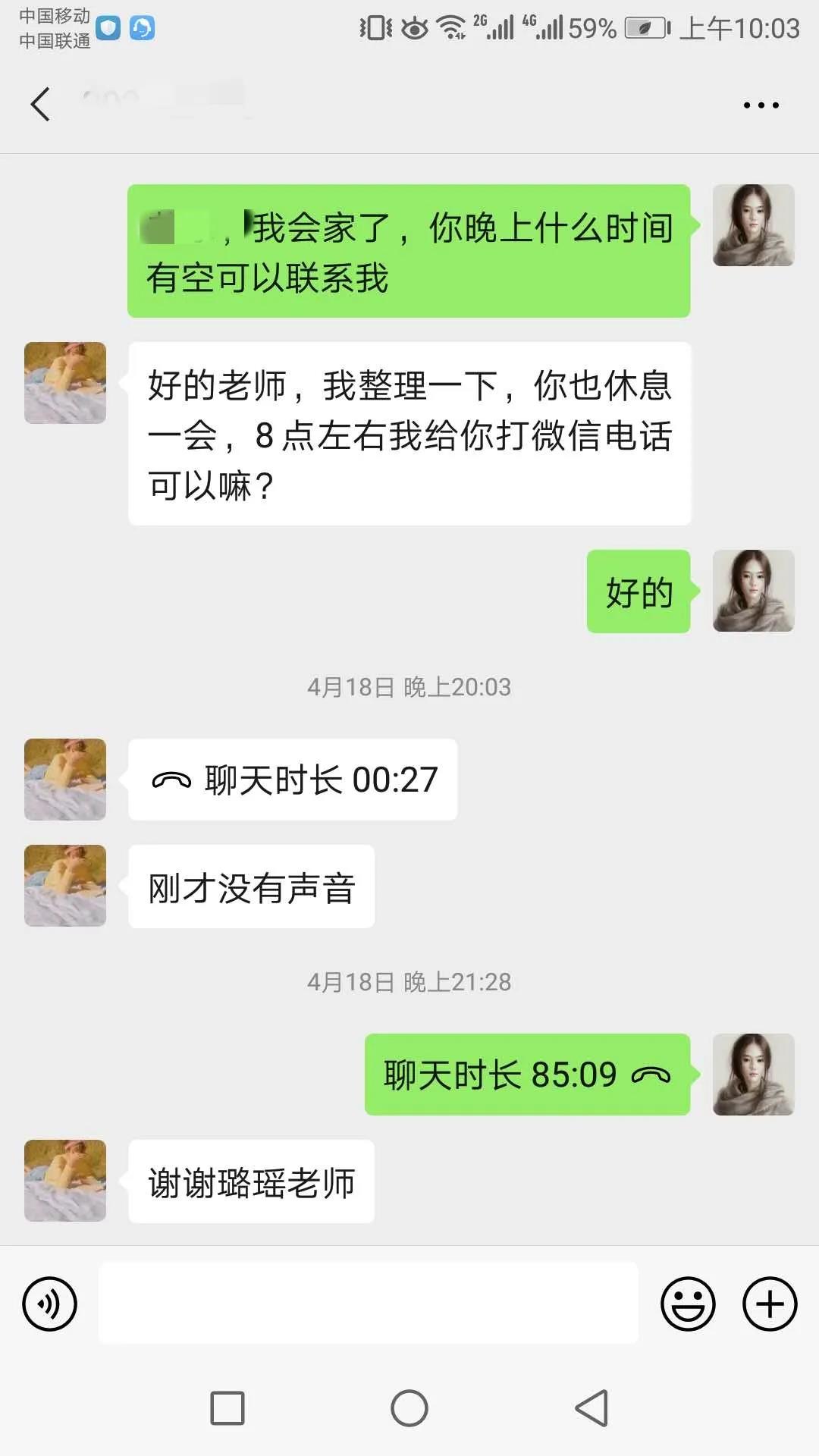Open recent apps with the square button
This screenshot has height=1456, width=819.
pos(227,1408)
